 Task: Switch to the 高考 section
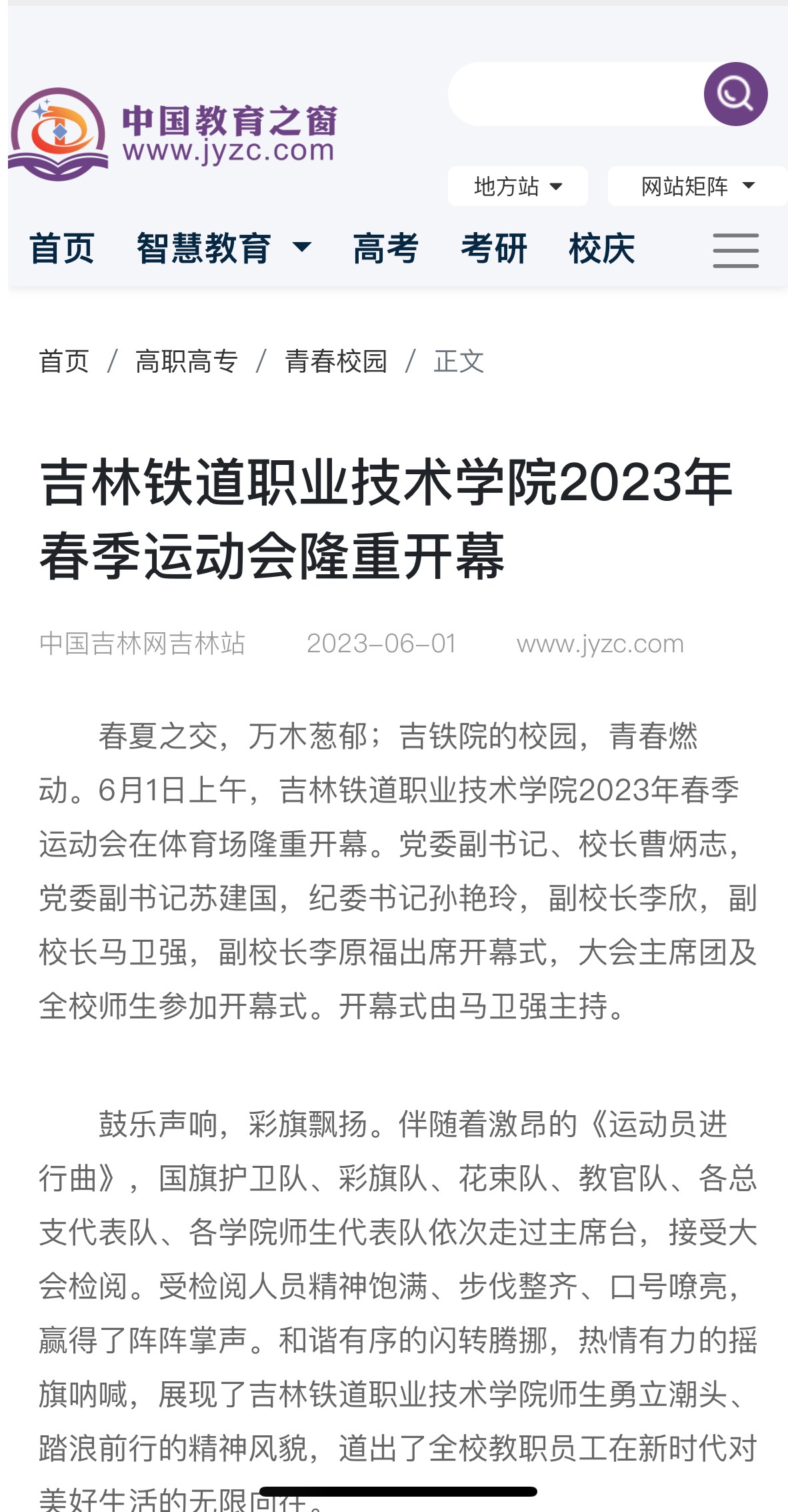386,249
